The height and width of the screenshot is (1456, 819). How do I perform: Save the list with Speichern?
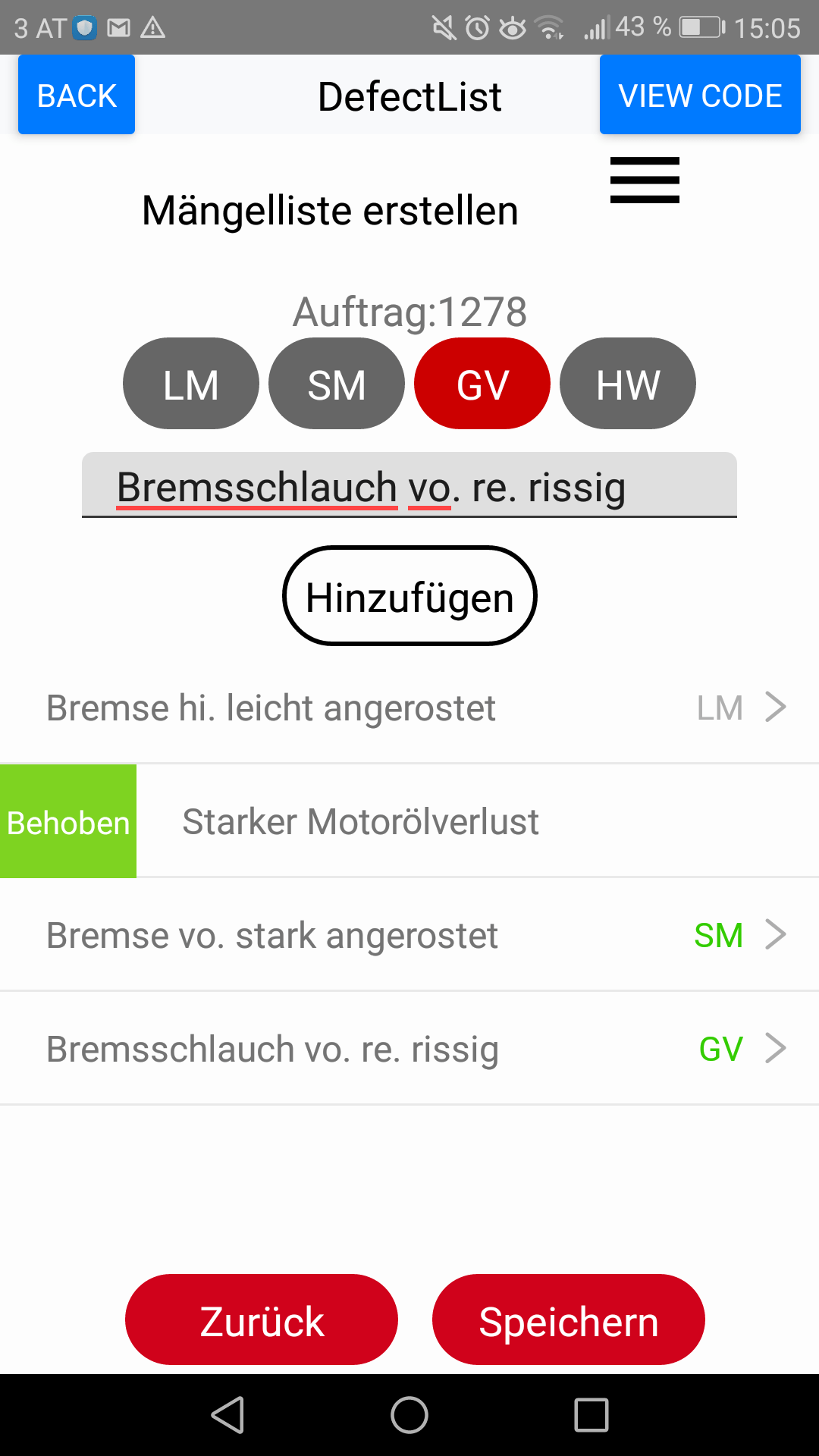569,1319
